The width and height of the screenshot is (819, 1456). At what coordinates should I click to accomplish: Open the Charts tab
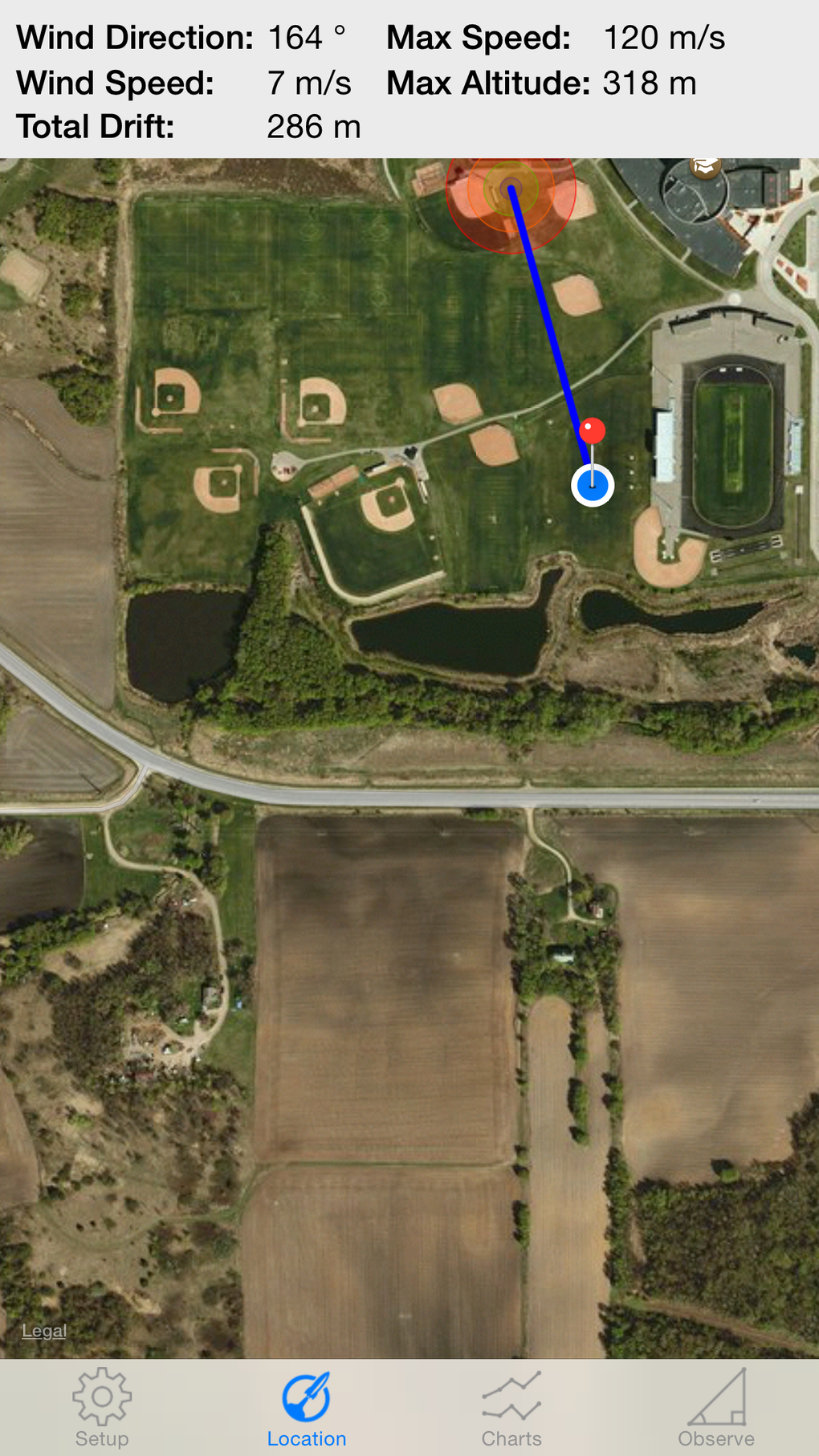511,1408
